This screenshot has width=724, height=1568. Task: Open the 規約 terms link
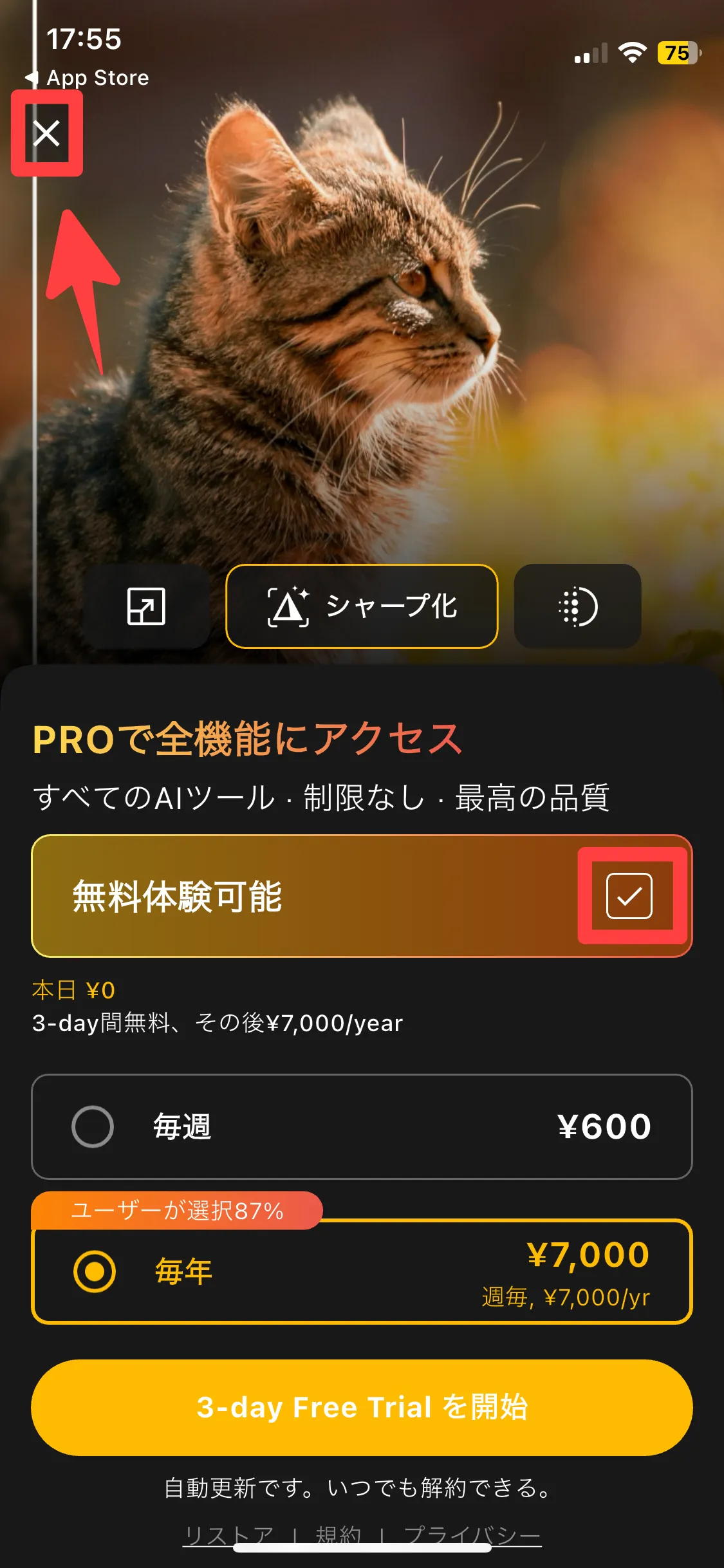[x=338, y=1535]
